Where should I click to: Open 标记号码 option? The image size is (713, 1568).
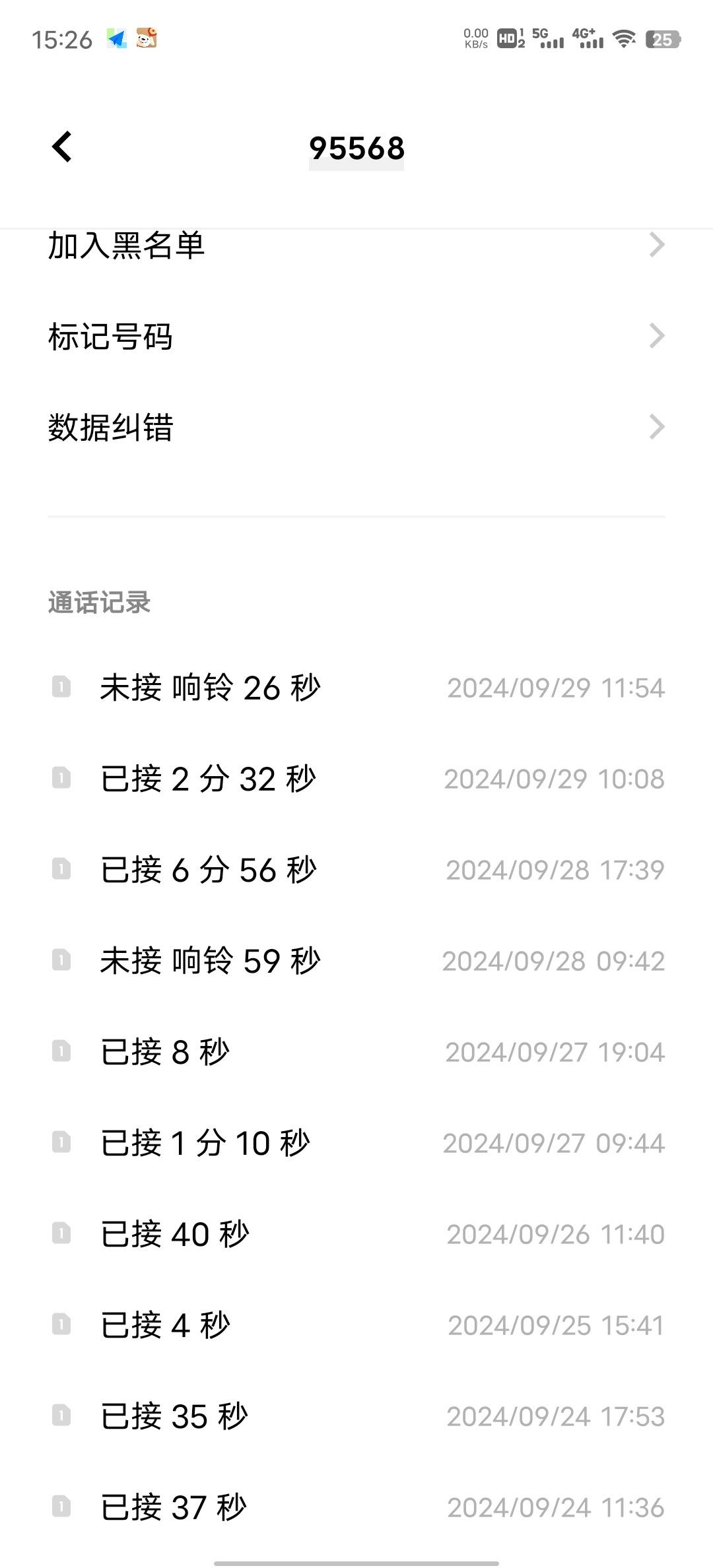356,336
